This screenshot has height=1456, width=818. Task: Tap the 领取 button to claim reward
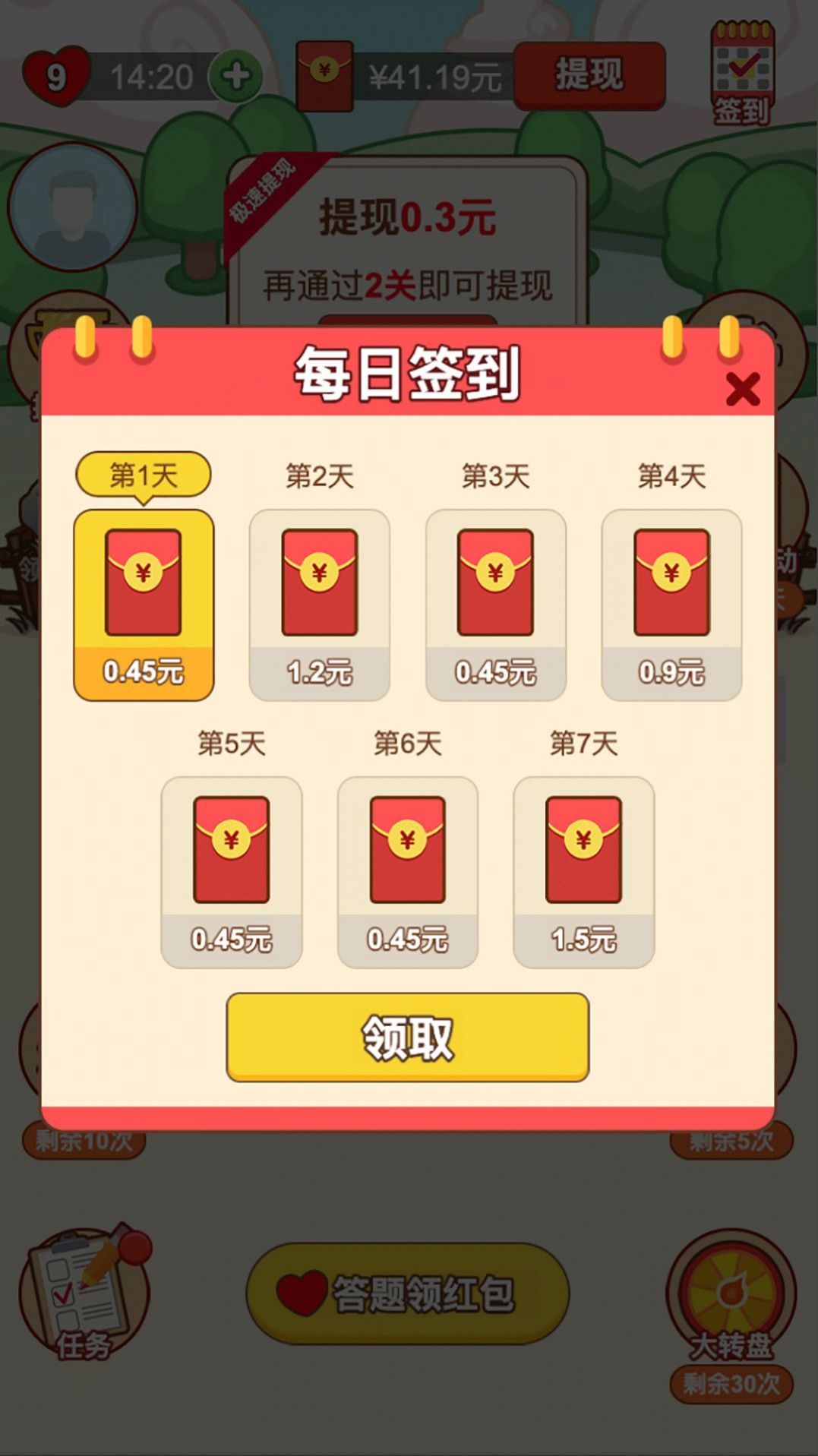pos(407,1038)
